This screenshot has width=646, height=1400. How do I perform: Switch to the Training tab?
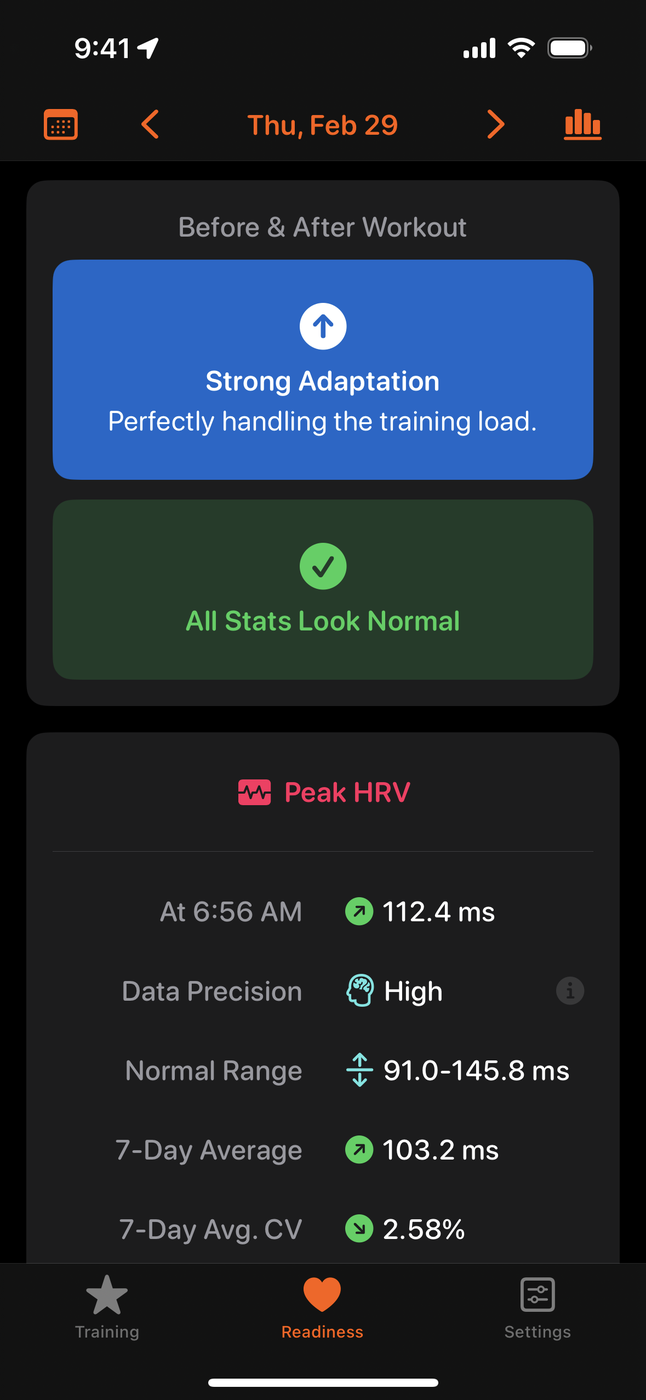(107, 1307)
